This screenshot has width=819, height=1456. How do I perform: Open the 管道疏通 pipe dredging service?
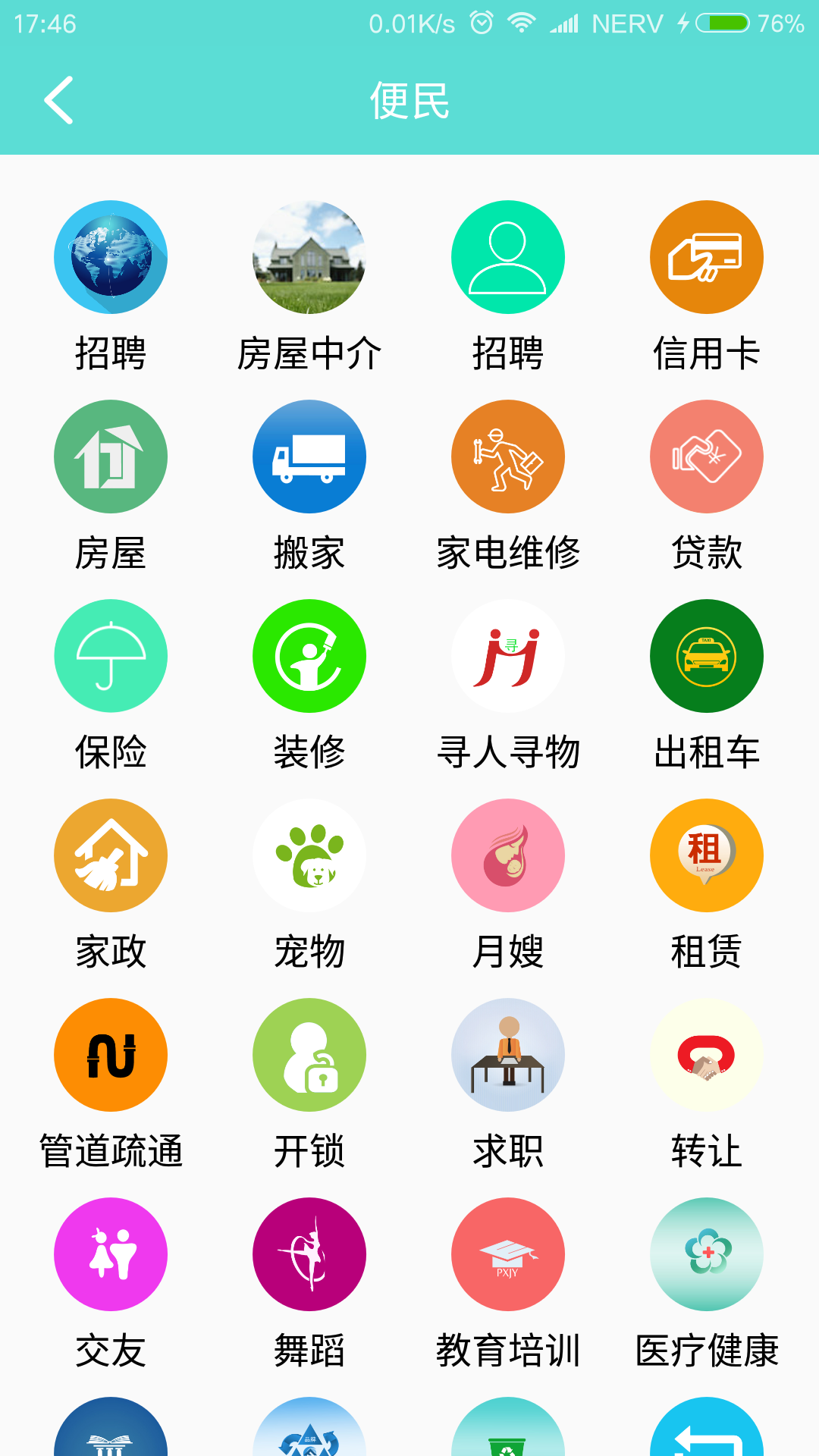110,1055
